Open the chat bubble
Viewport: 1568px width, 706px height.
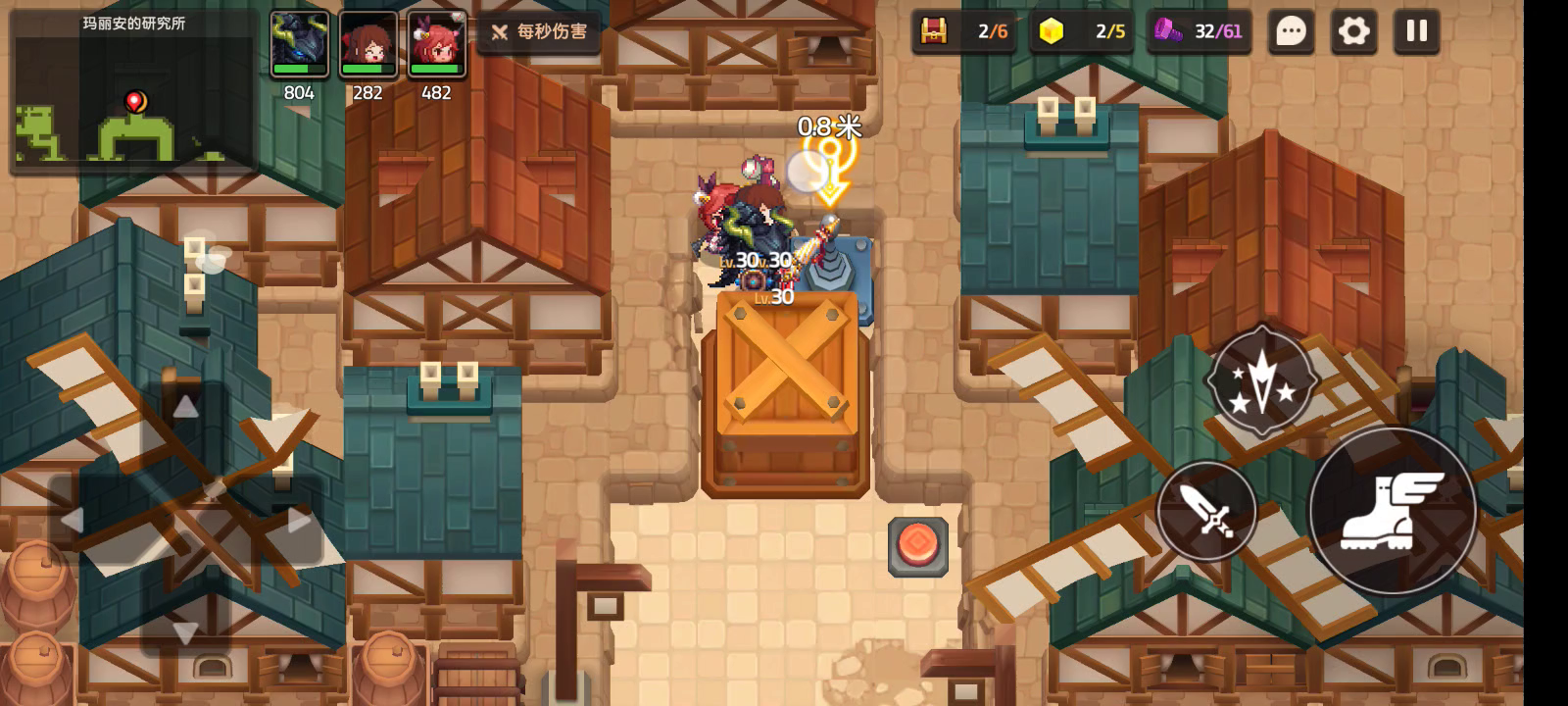1291,31
